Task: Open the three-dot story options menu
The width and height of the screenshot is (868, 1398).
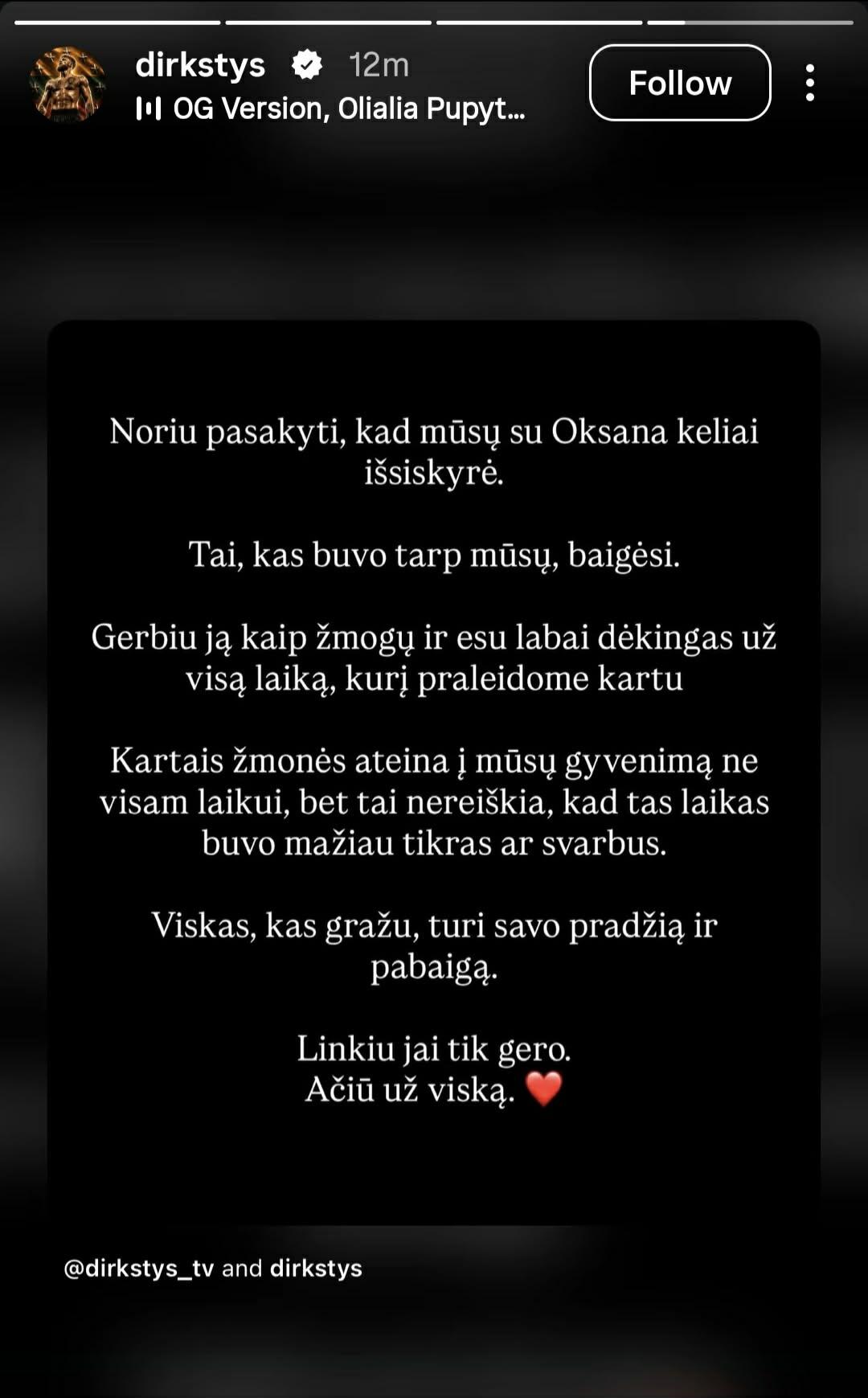Action: 809,83
